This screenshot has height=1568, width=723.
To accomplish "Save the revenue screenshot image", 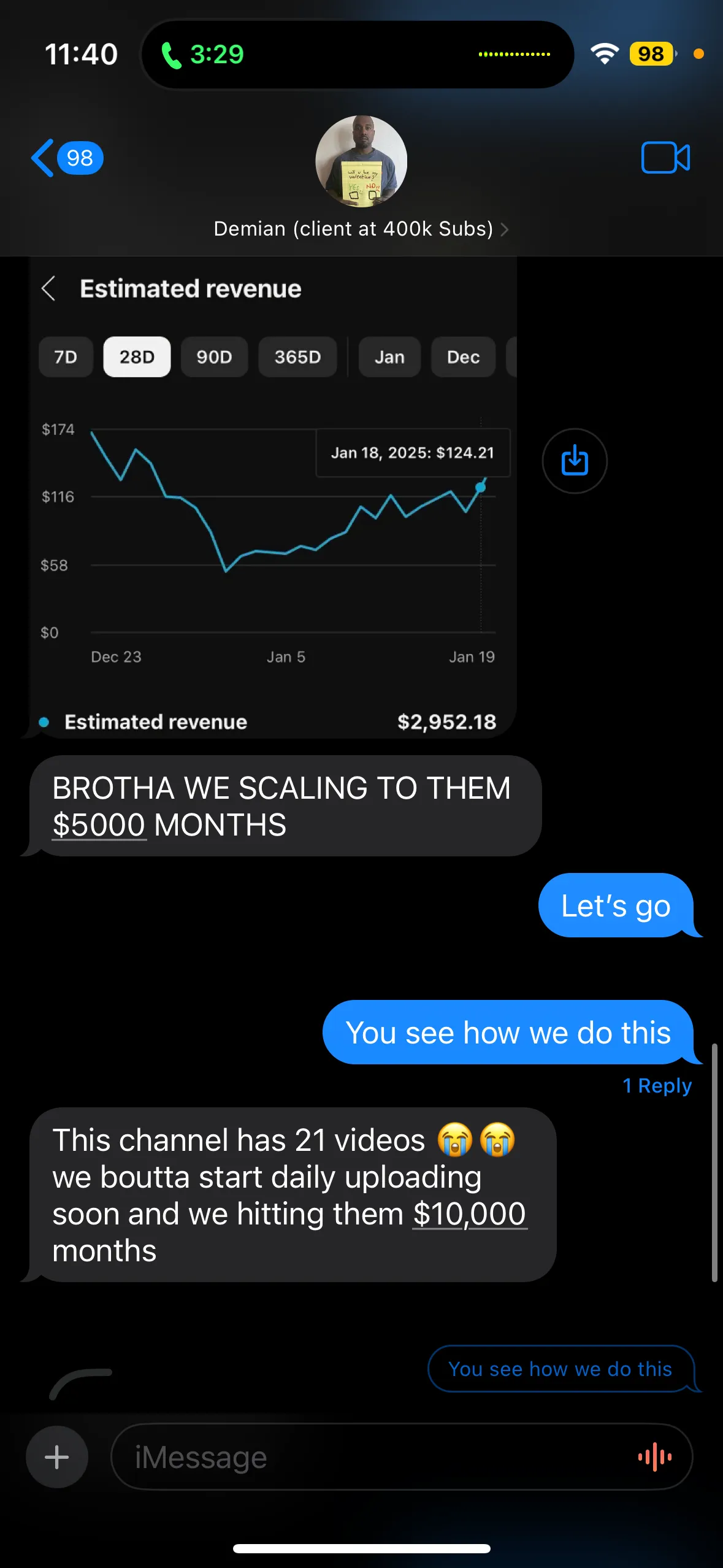I will coord(575,461).
